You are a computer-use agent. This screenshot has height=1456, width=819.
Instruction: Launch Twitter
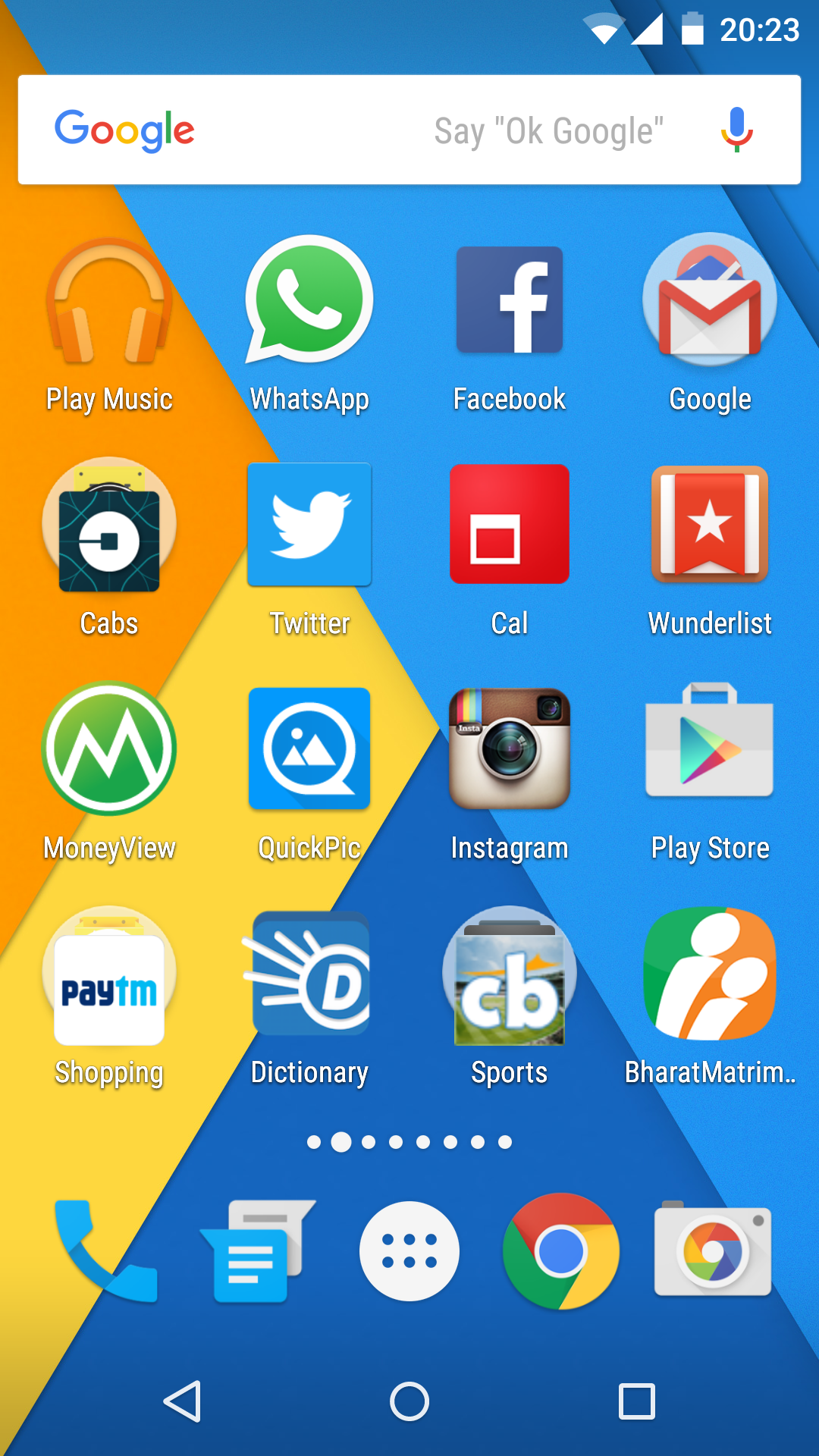[x=309, y=525]
